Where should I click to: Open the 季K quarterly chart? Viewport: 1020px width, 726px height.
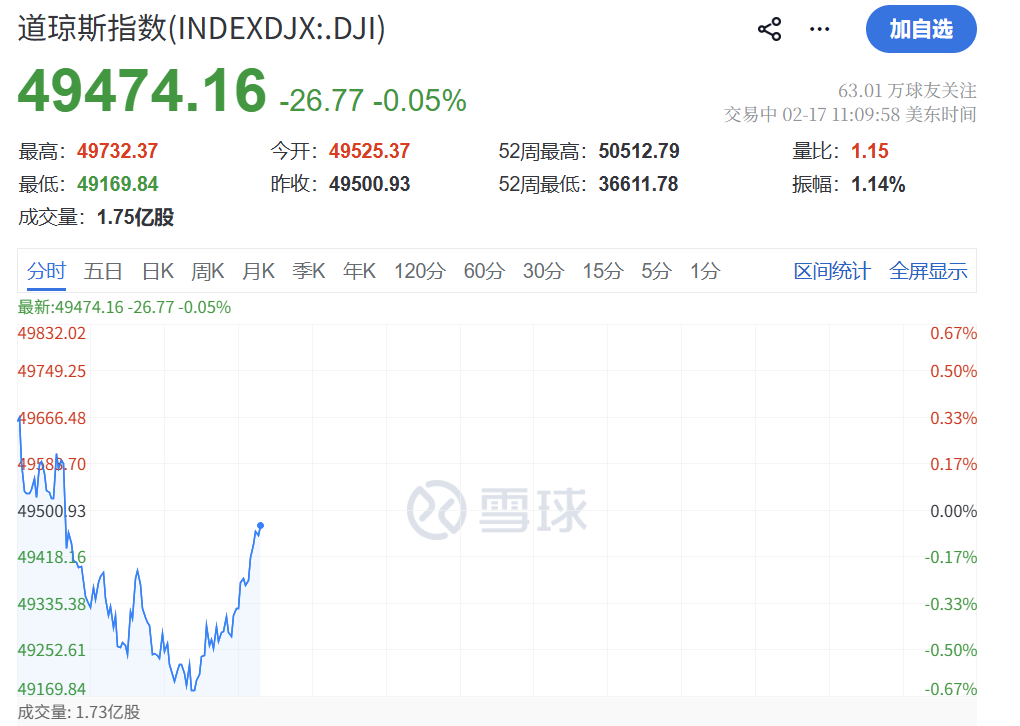[x=308, y=271]
